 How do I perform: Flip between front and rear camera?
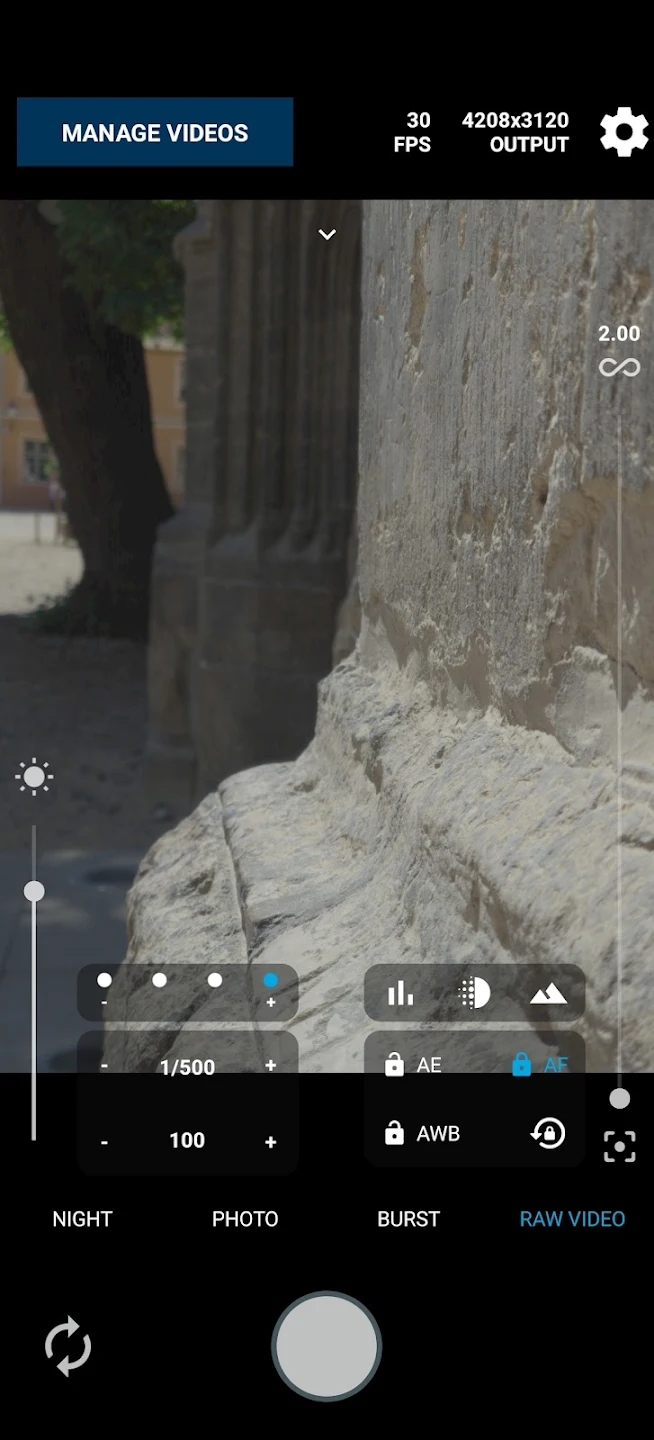[68, 1346]
